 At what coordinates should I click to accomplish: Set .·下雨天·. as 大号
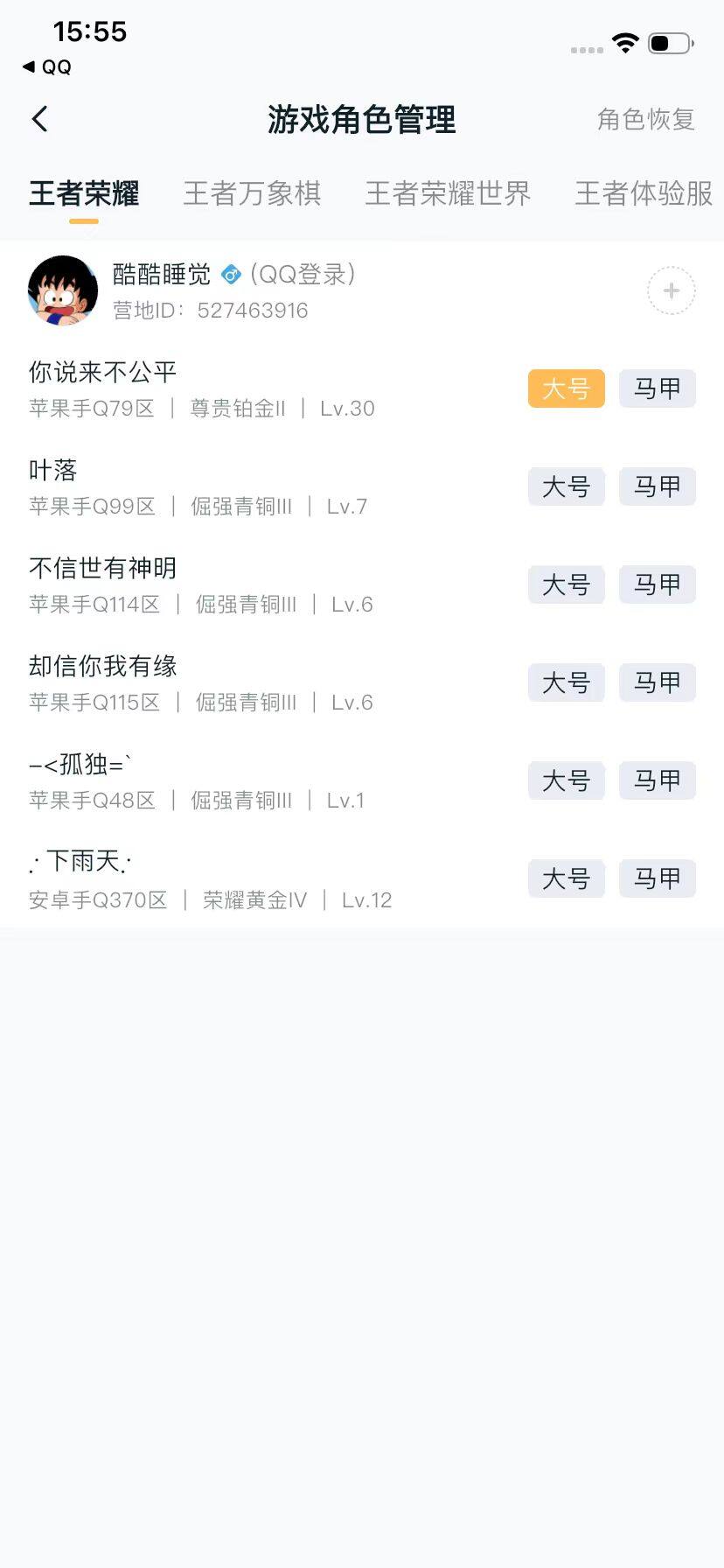[x=566, y=878]
